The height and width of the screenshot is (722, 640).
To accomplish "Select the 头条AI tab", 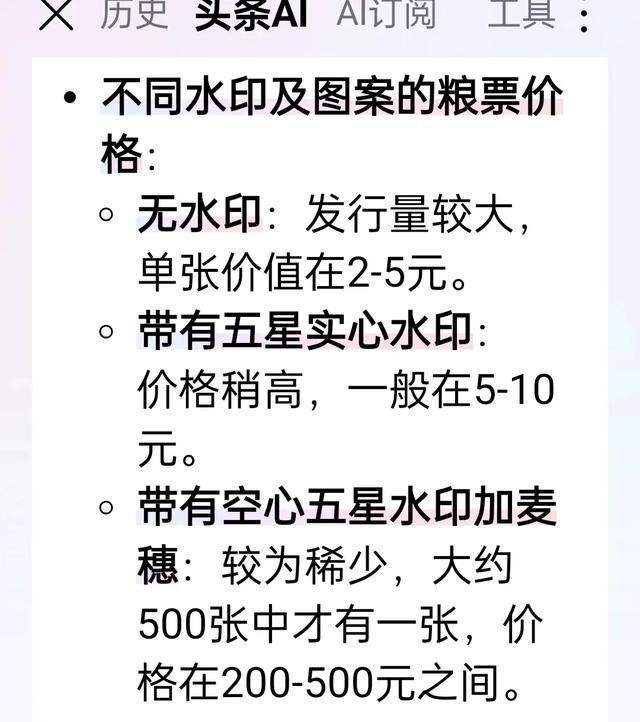I will tap(252, 13).
